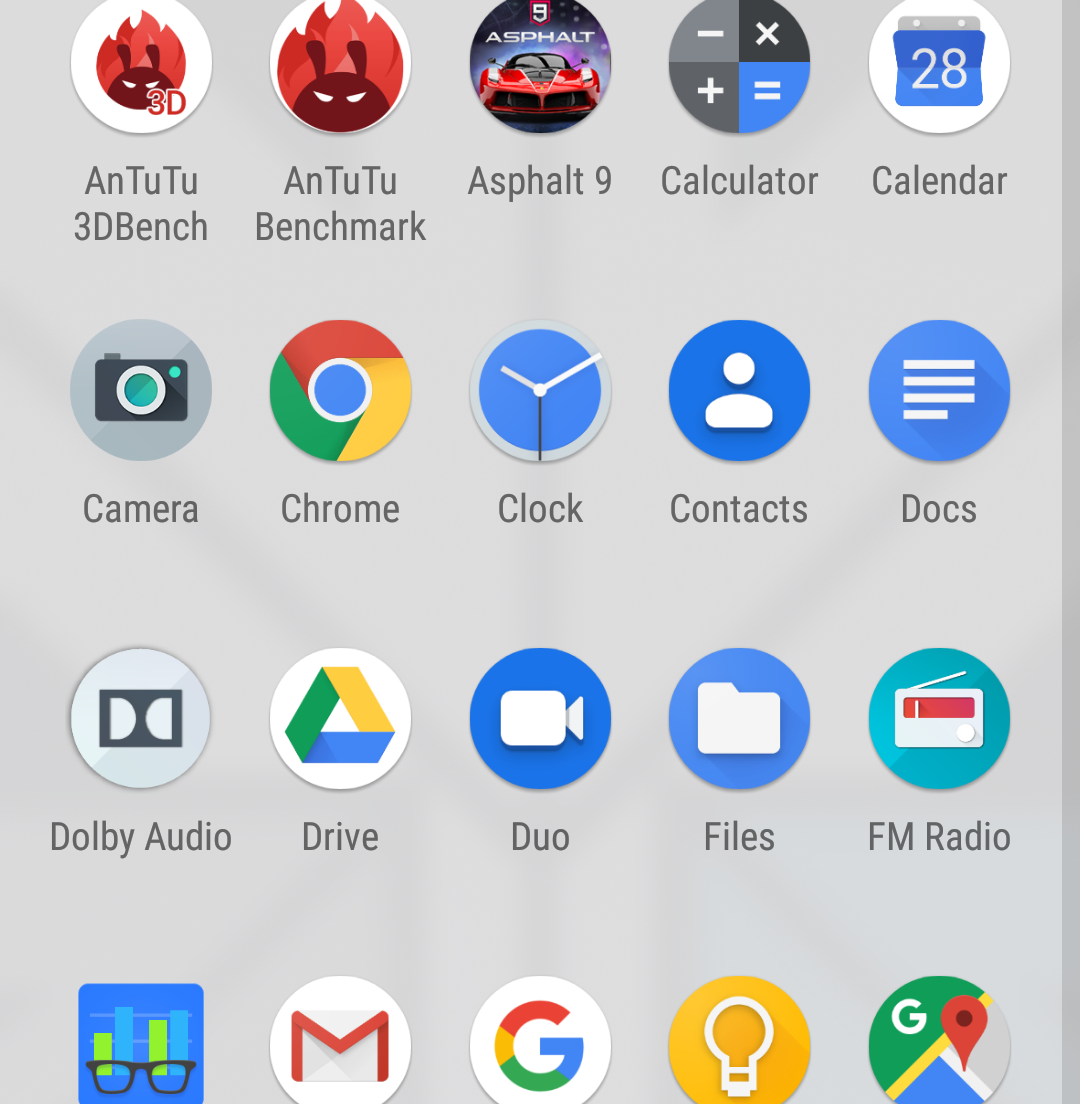Launch the Camera app
The image size is (1080, 1104).
tap(141, 390)
